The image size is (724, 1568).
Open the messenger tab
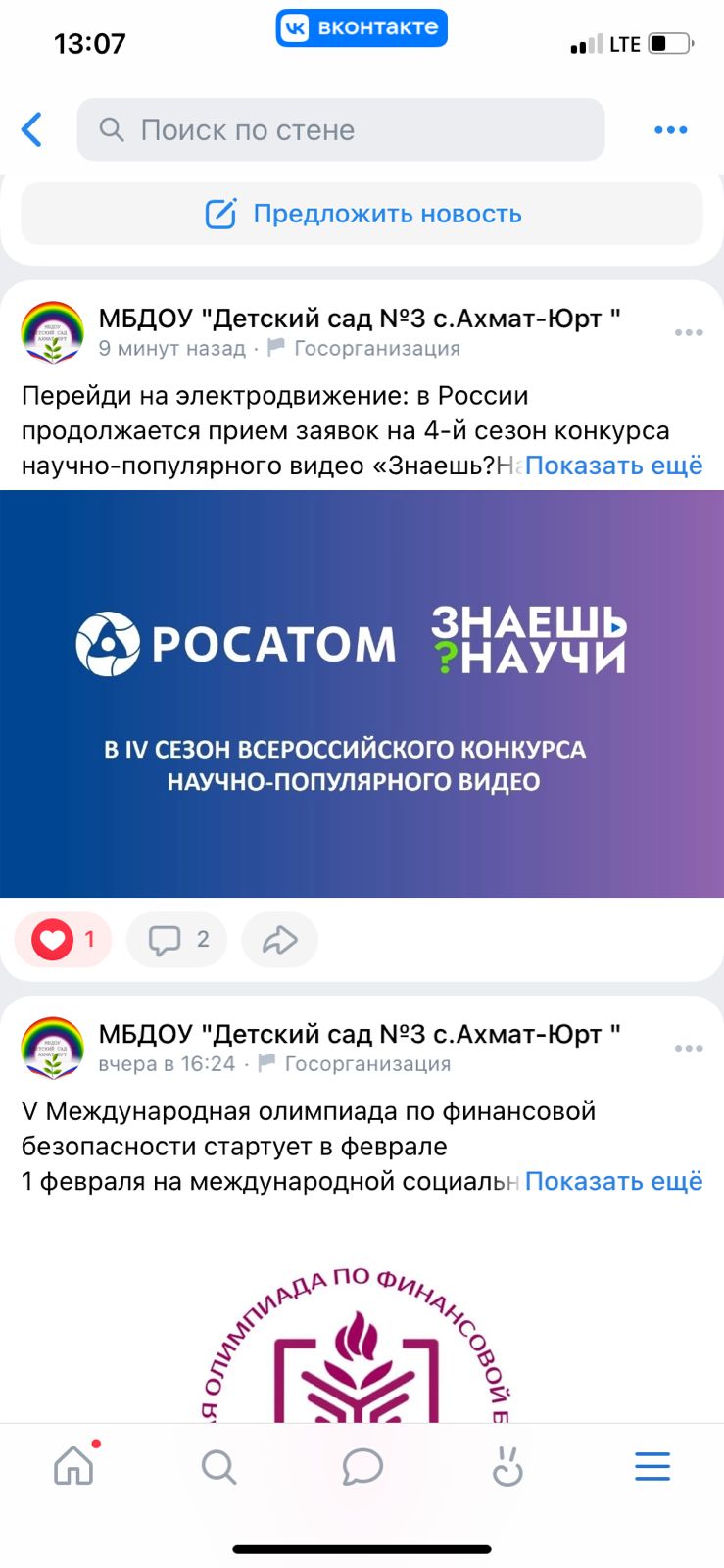point(362,1467)
